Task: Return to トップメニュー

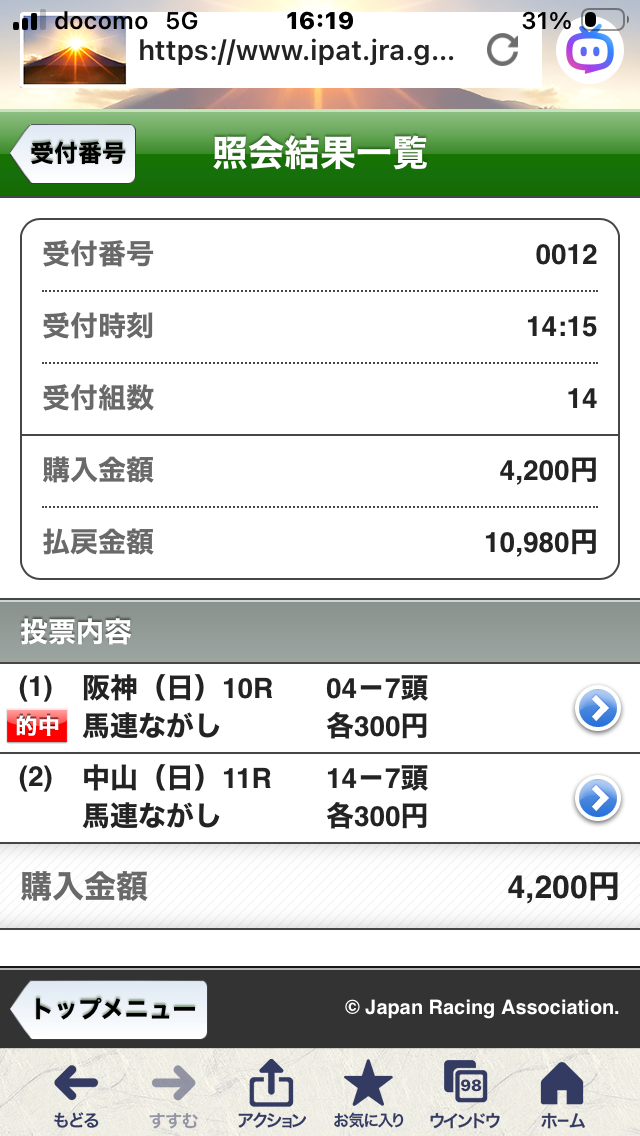Action: tap(110, 1009)
